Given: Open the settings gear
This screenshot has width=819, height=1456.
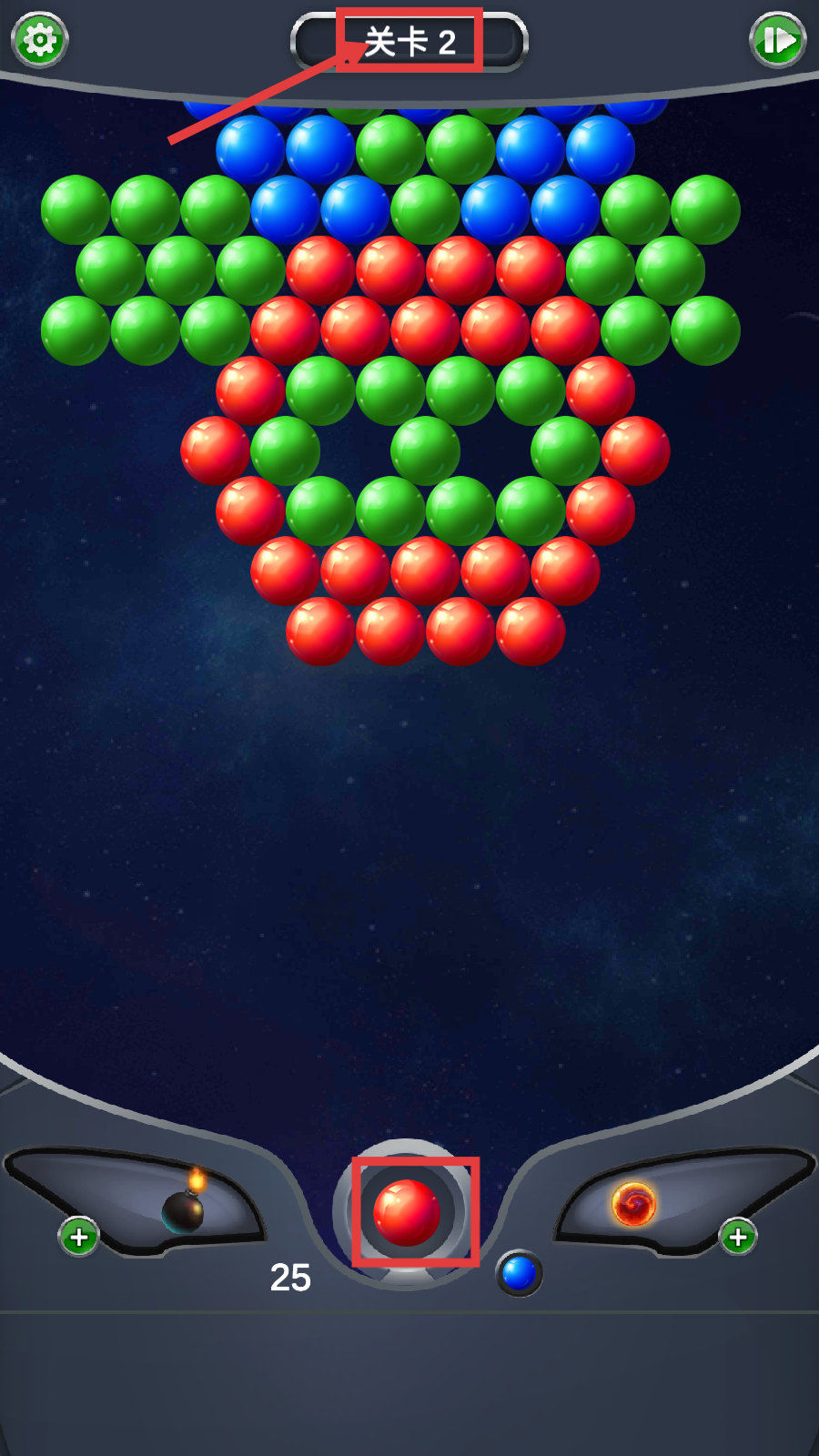Looking at the screenshot, I should tap(40, 40).
